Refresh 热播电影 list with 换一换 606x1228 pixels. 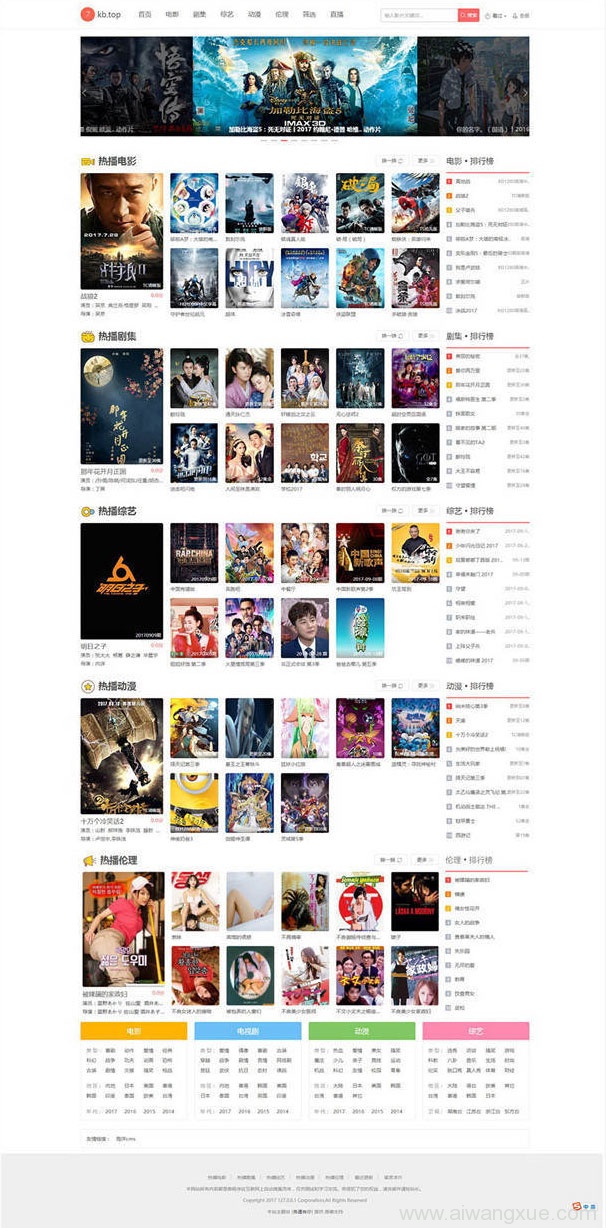(391, 160)
